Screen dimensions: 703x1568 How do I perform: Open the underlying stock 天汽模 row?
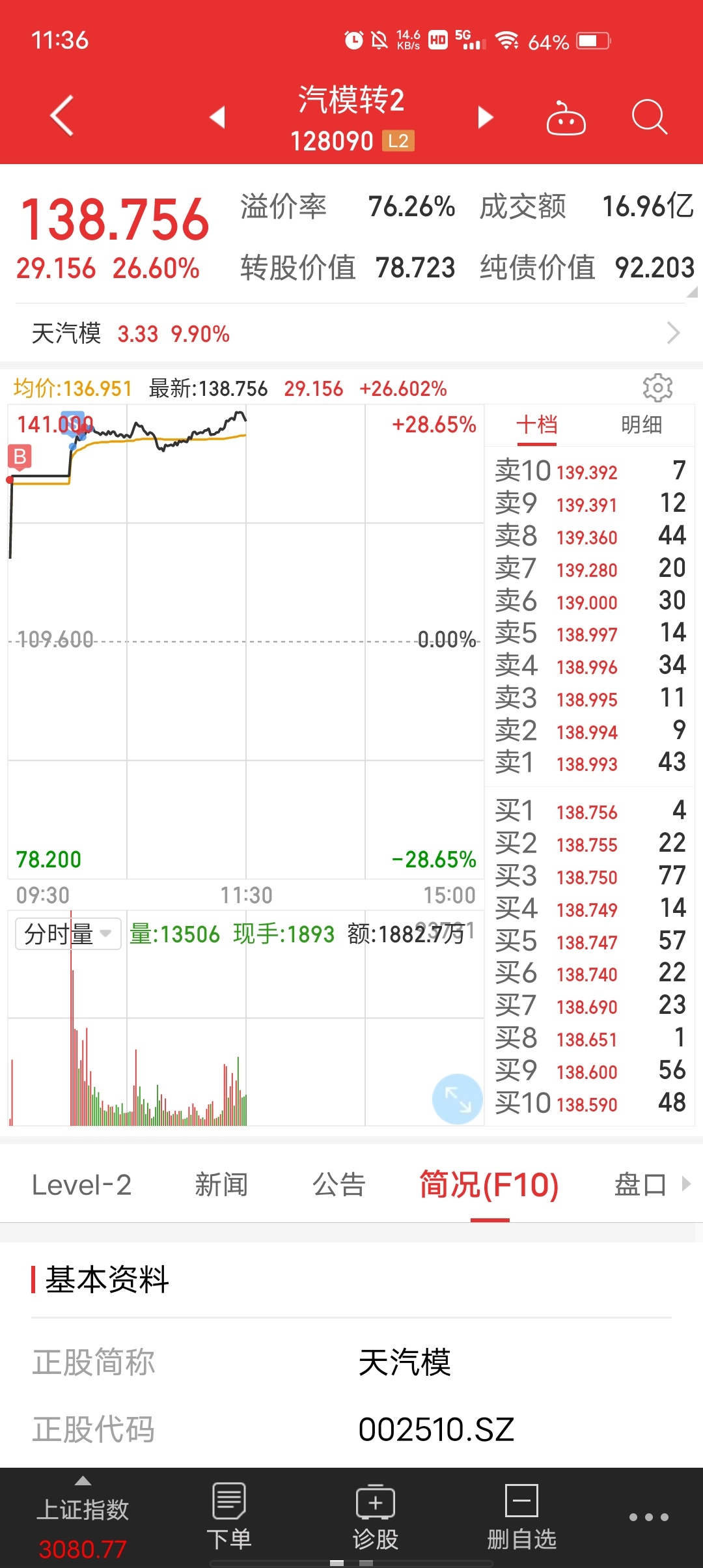click(351, 333)
